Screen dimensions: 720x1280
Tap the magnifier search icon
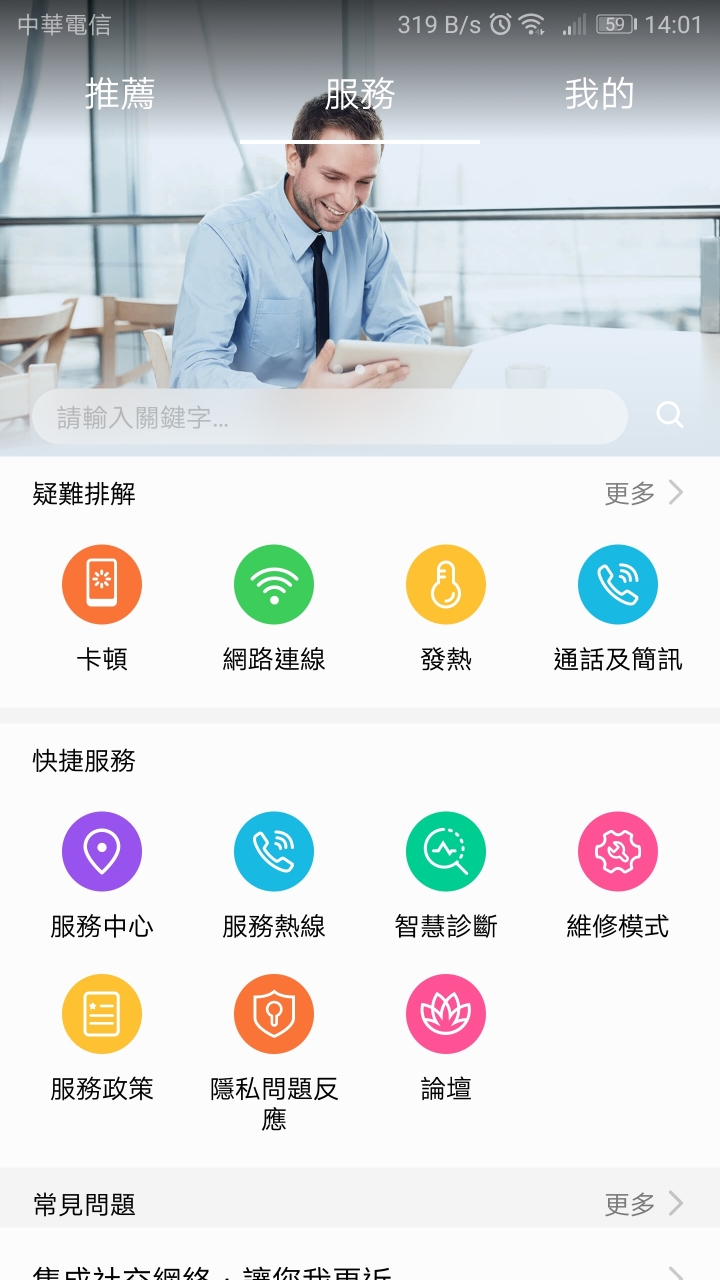[x=670, y=415]
